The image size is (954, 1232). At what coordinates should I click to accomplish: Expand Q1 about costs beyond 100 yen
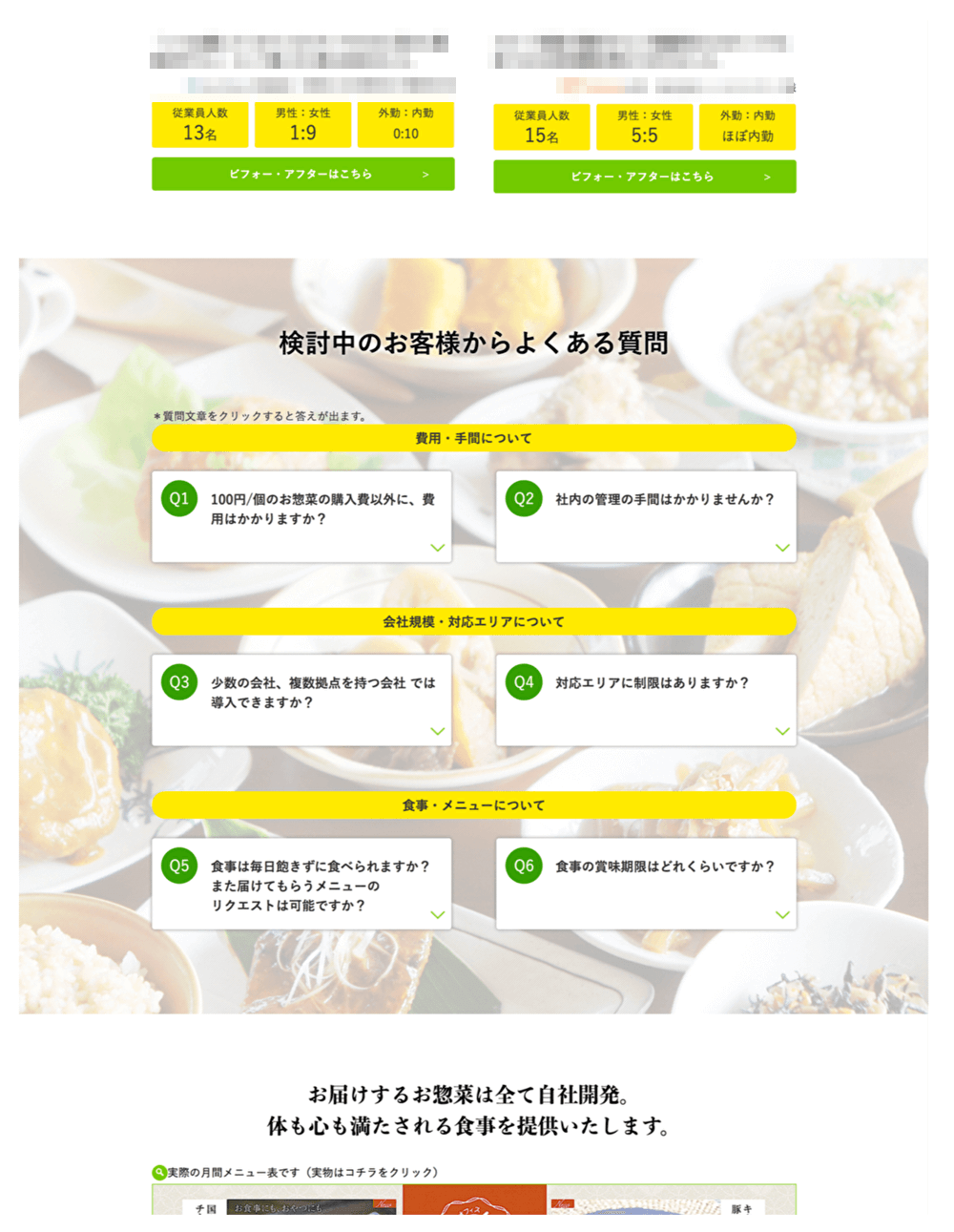(x=301, y=515)
